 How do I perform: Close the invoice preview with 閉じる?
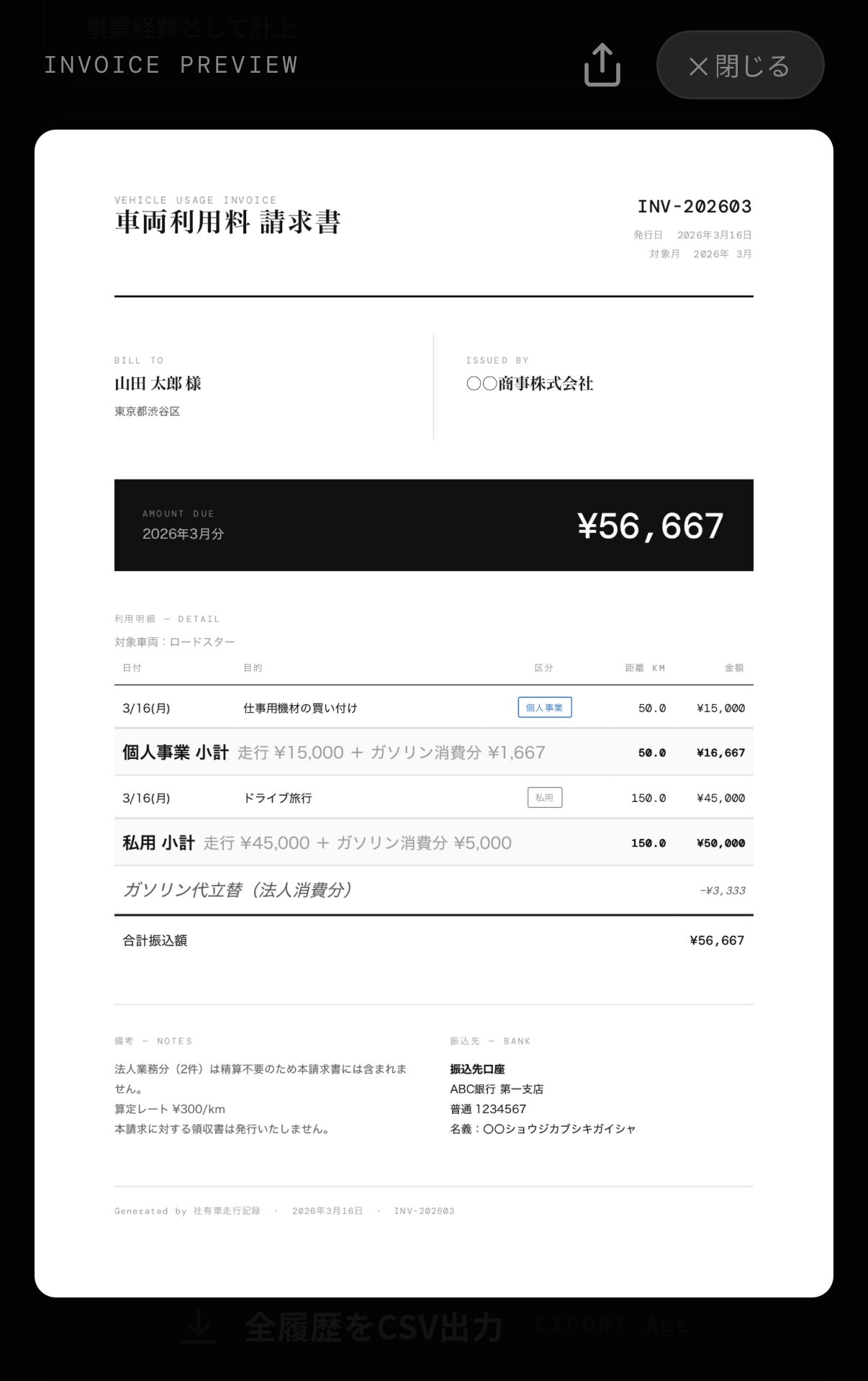(x=739, y=65)
